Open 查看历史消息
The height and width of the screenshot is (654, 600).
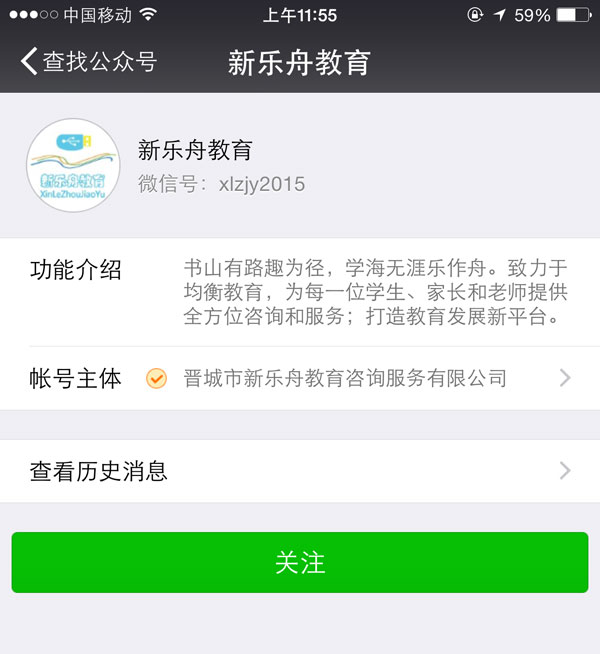coord(300,471)
